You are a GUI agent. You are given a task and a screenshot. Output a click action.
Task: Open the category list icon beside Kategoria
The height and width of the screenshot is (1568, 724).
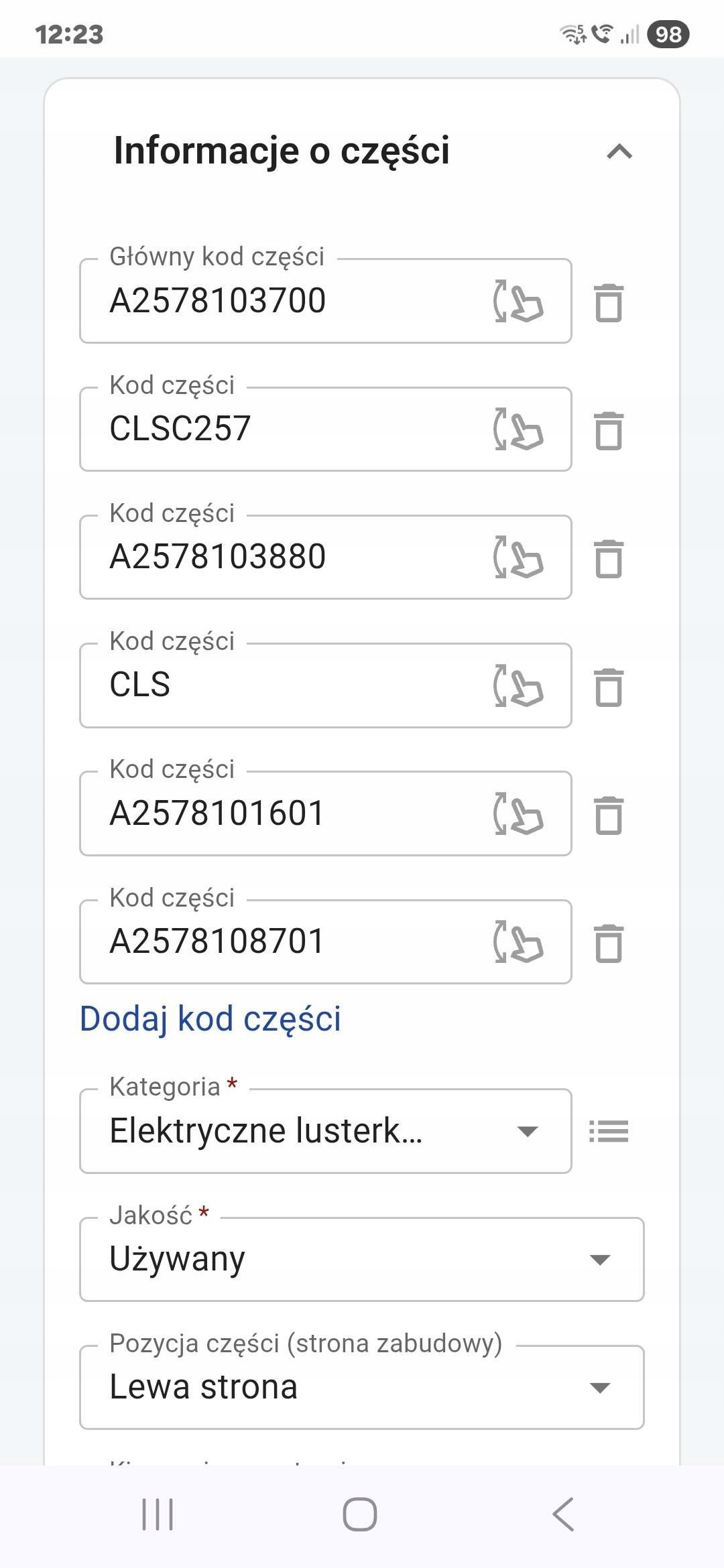[x=609, y=1131]
